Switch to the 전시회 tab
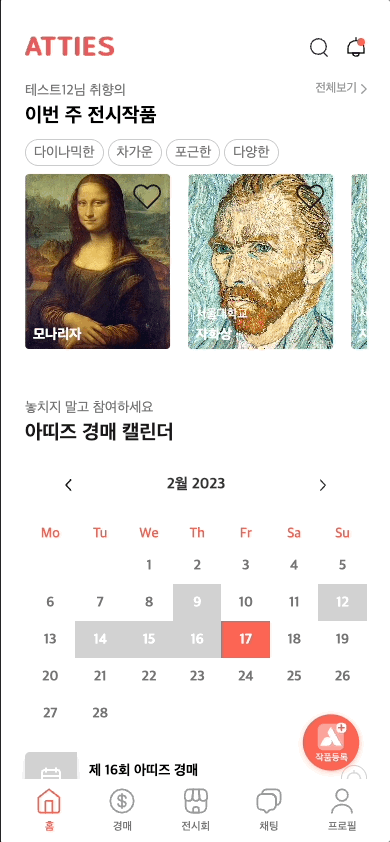The width and height of the screenshot is (390, 842). pos(196,810)
